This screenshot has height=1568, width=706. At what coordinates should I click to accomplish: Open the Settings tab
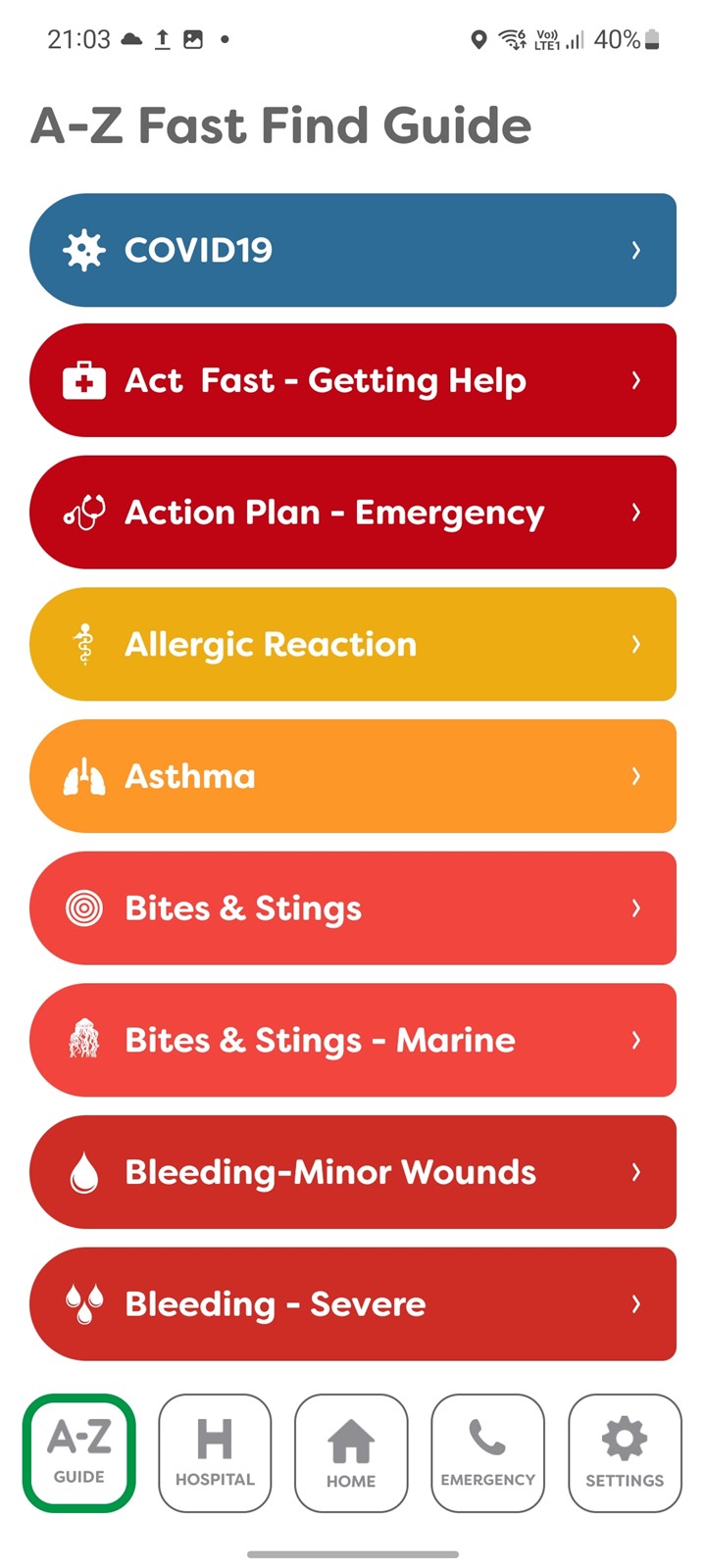(625, 1453)
